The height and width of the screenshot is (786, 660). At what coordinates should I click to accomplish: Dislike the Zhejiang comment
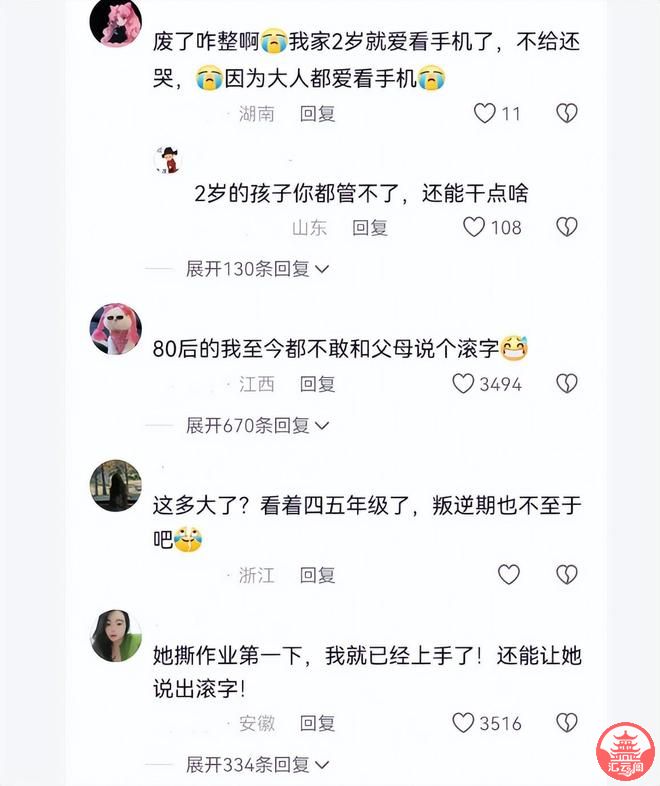point(567,574)
